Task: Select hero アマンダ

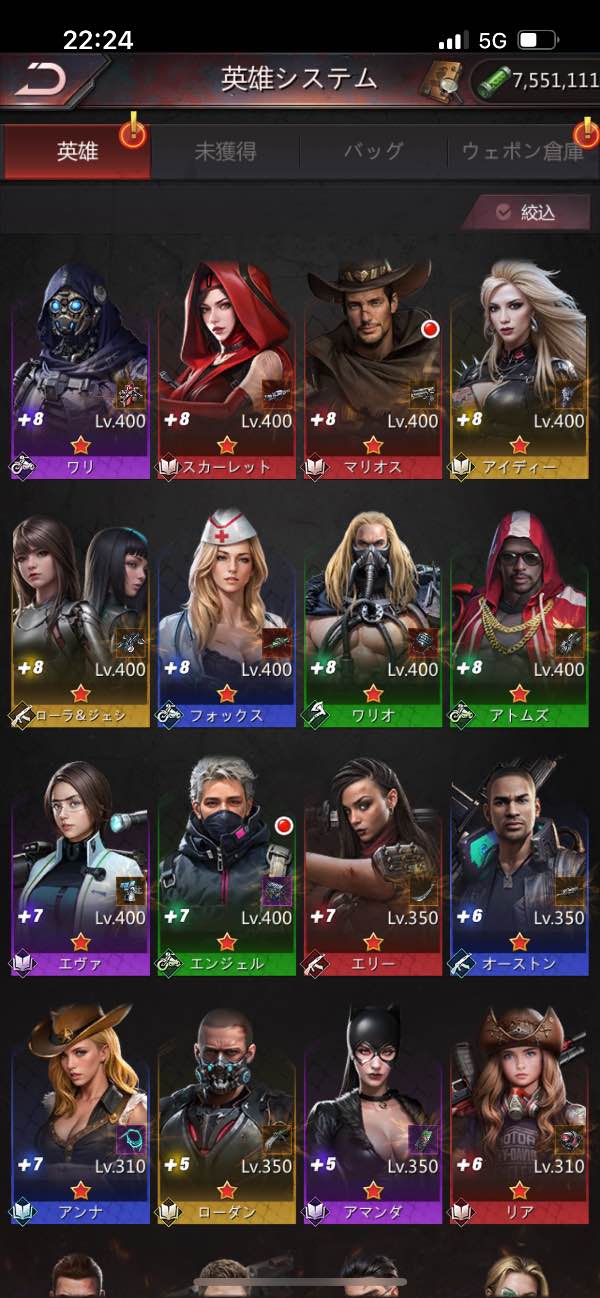Action: pos(373,1114)
